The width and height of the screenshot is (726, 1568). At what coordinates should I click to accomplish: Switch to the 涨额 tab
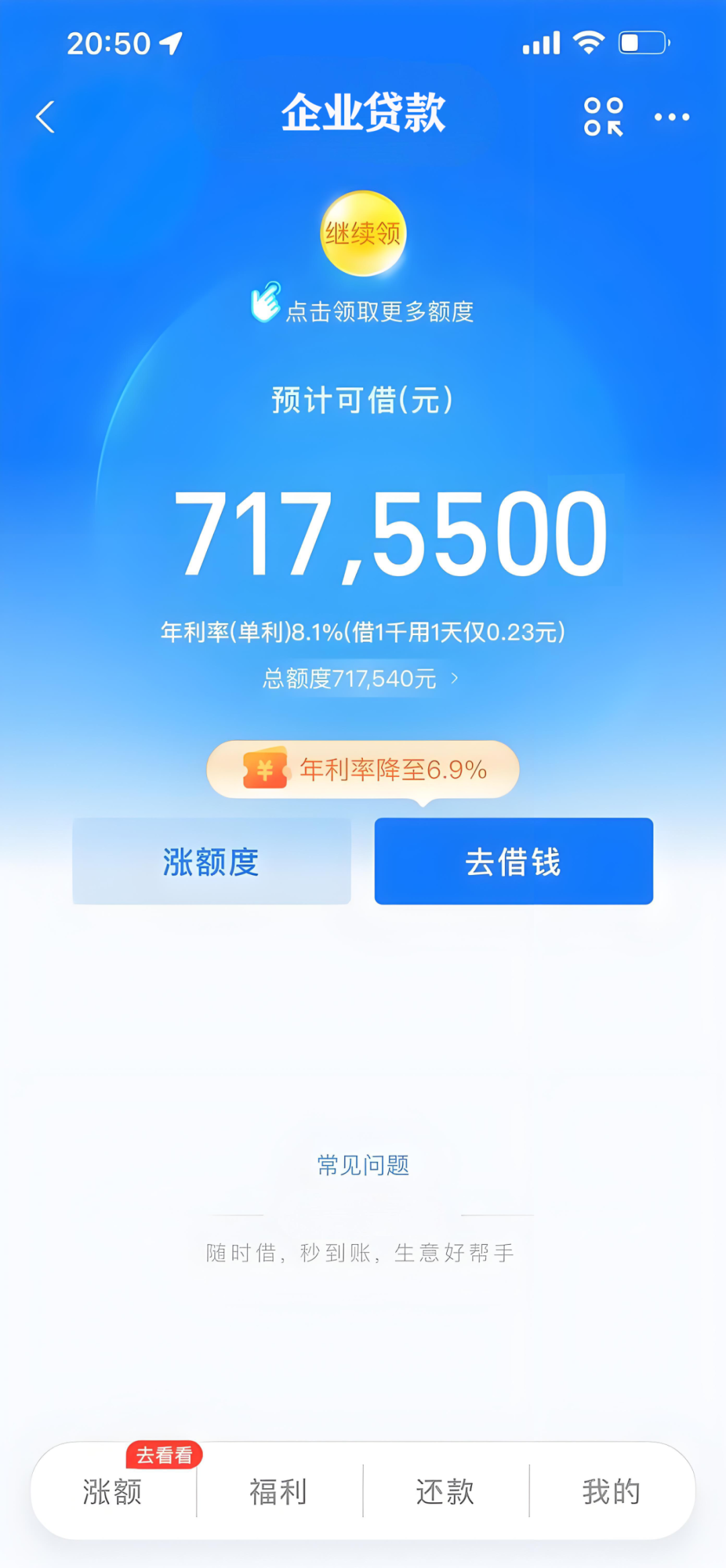[x=113, y=1491]
